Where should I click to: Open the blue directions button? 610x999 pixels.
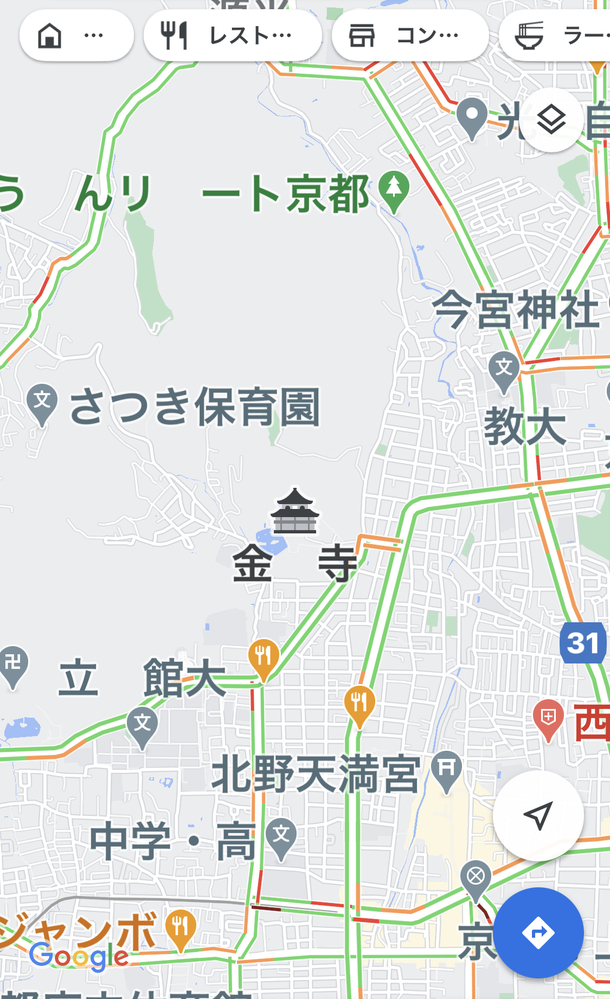point(538,932)
